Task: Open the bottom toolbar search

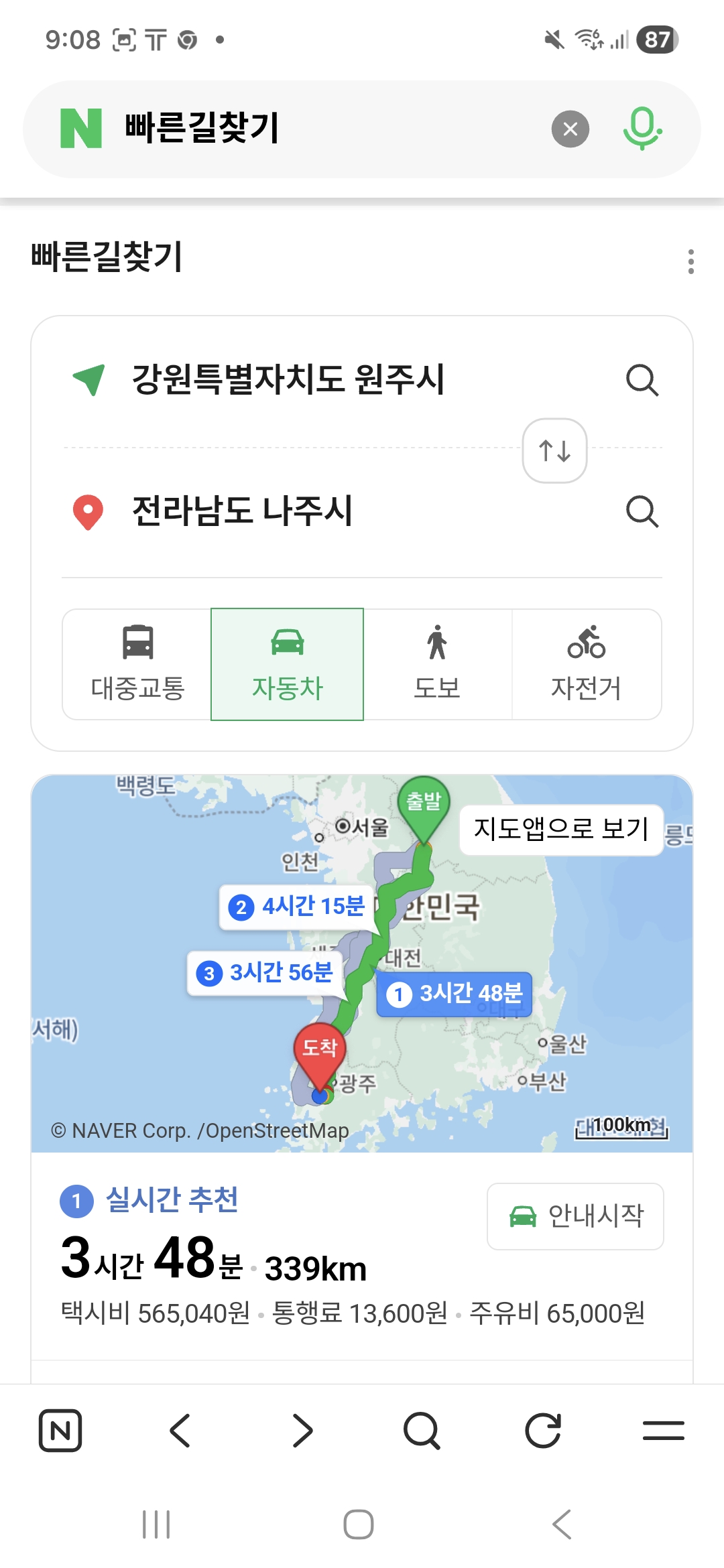Action: pyautogui.click(x=422, y=1431)
